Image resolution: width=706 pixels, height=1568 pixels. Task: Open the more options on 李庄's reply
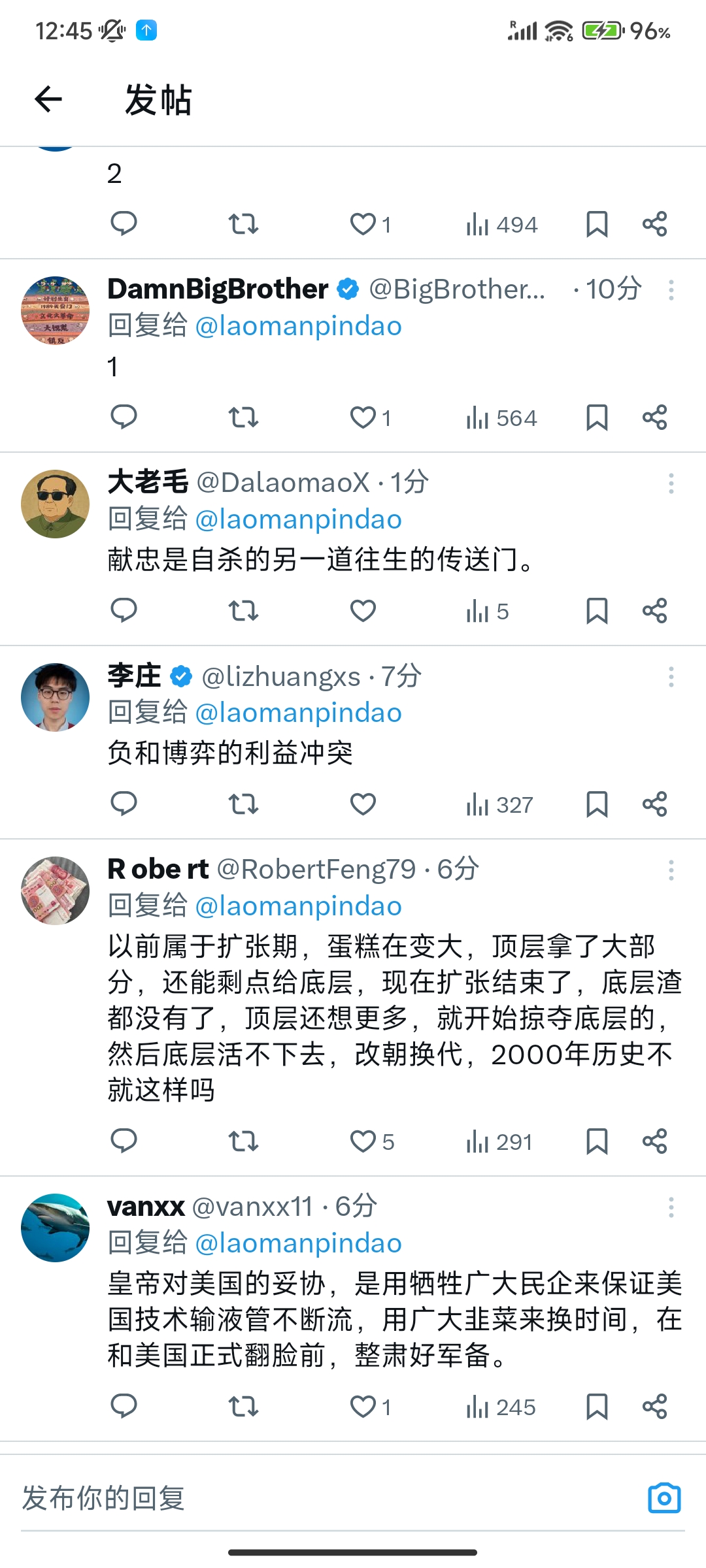tap(671, 677)
